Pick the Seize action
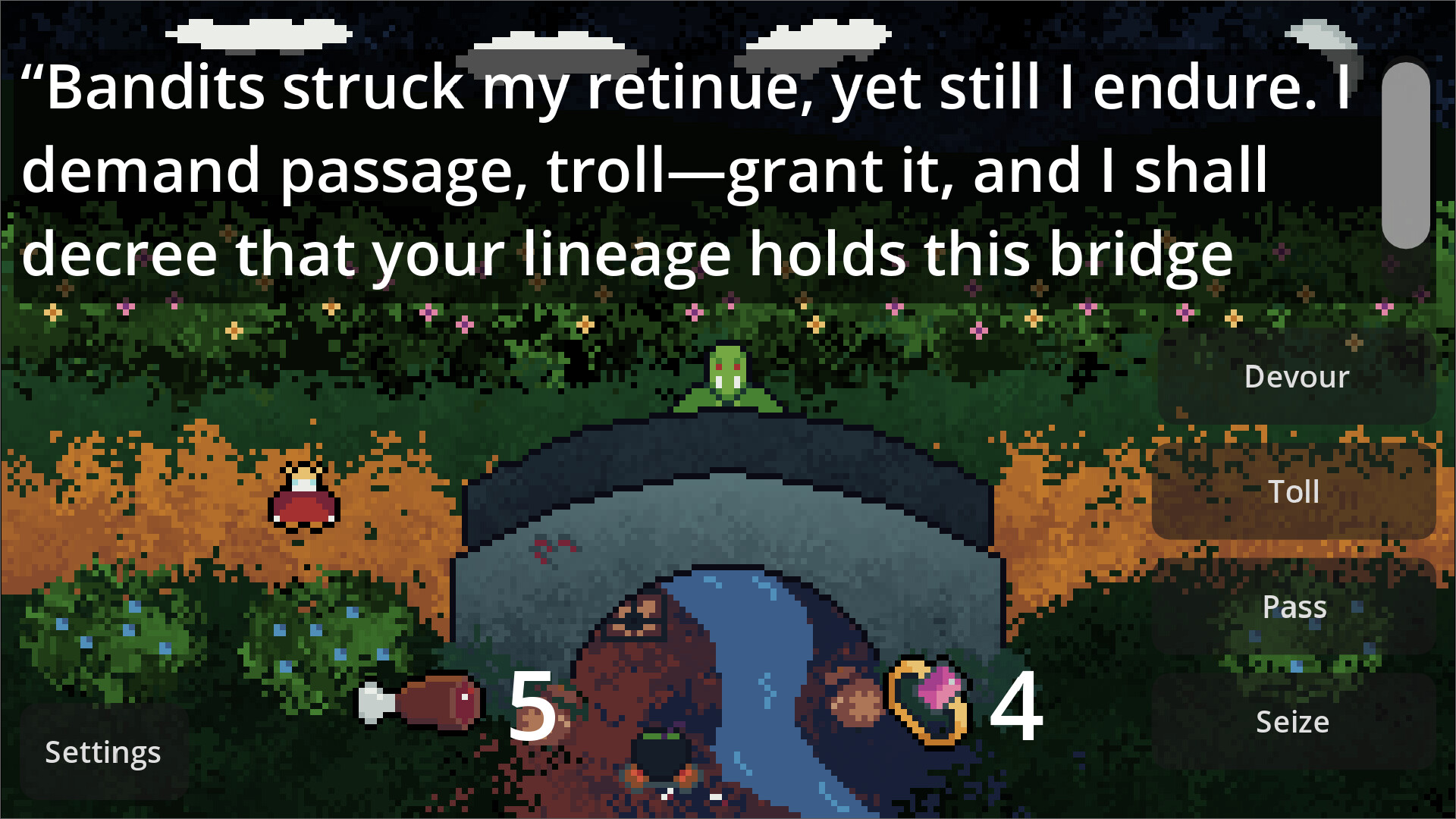Viewport: 1456px width, 819px height. tap(1292, 722)
